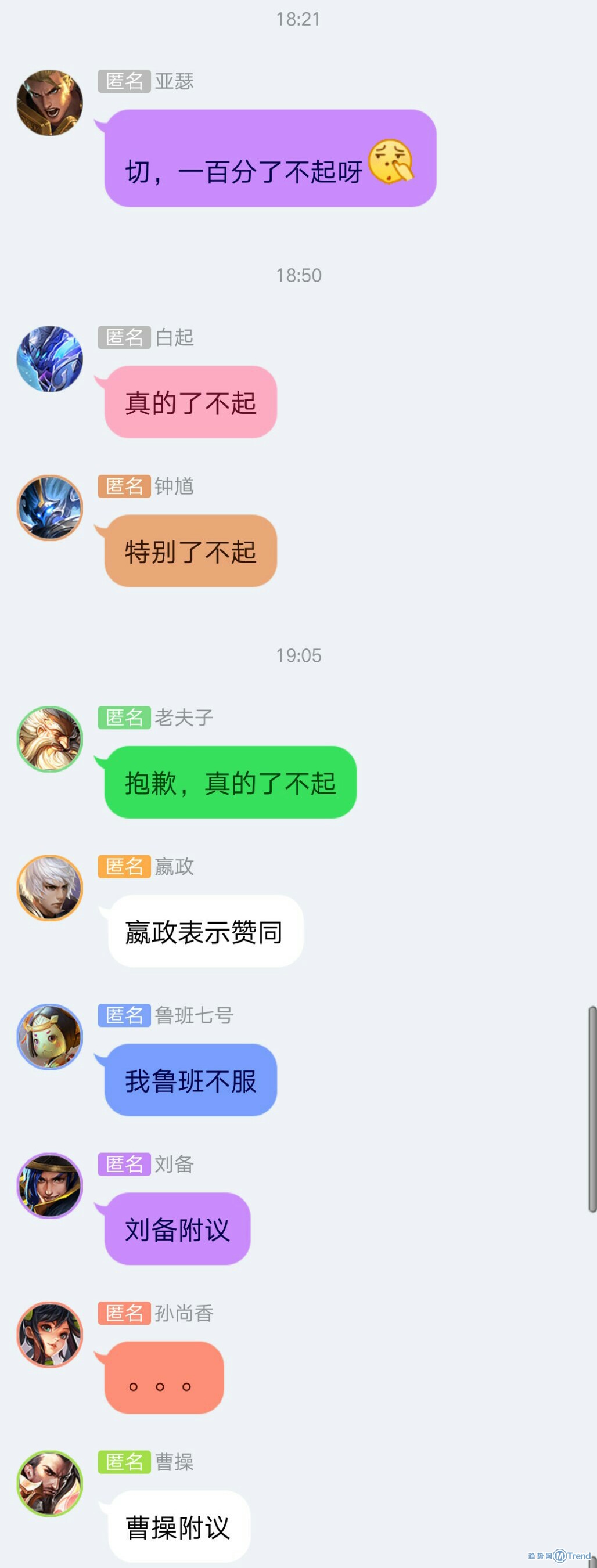The image size is (597, 1568).
Task: Open 嬴政's avatar
Action: pyautogui.click(x=51, y=888)
